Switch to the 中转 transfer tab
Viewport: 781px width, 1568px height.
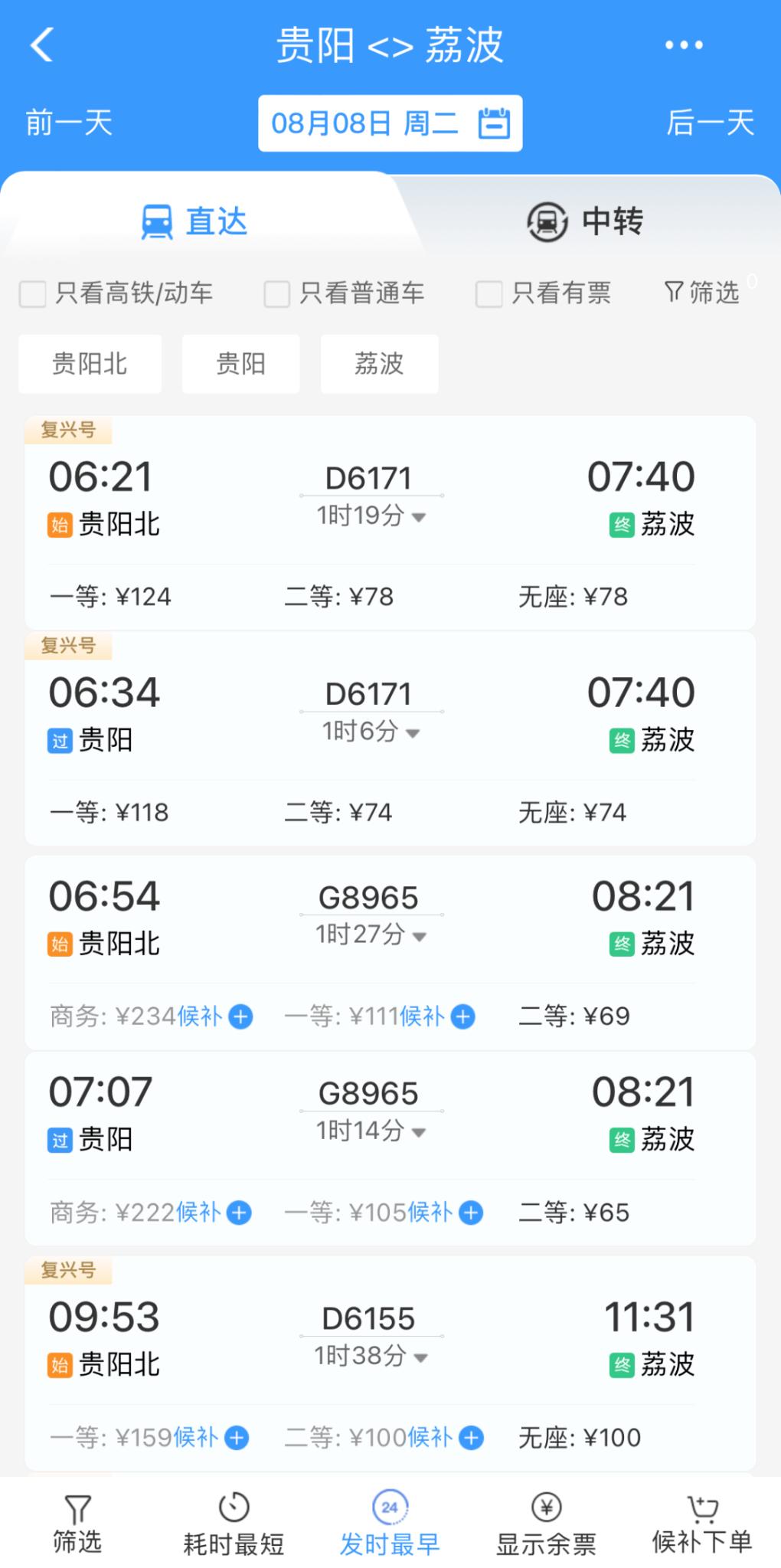pos(586,222)
